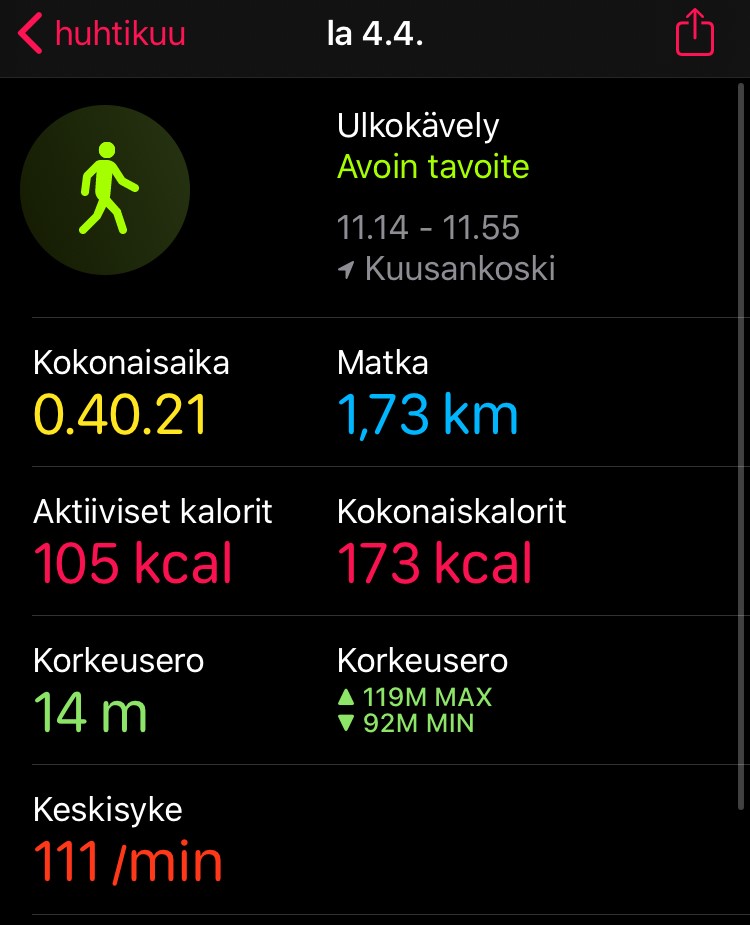
Task: Share this Ulkokävely workout
Action: (695, 34)
